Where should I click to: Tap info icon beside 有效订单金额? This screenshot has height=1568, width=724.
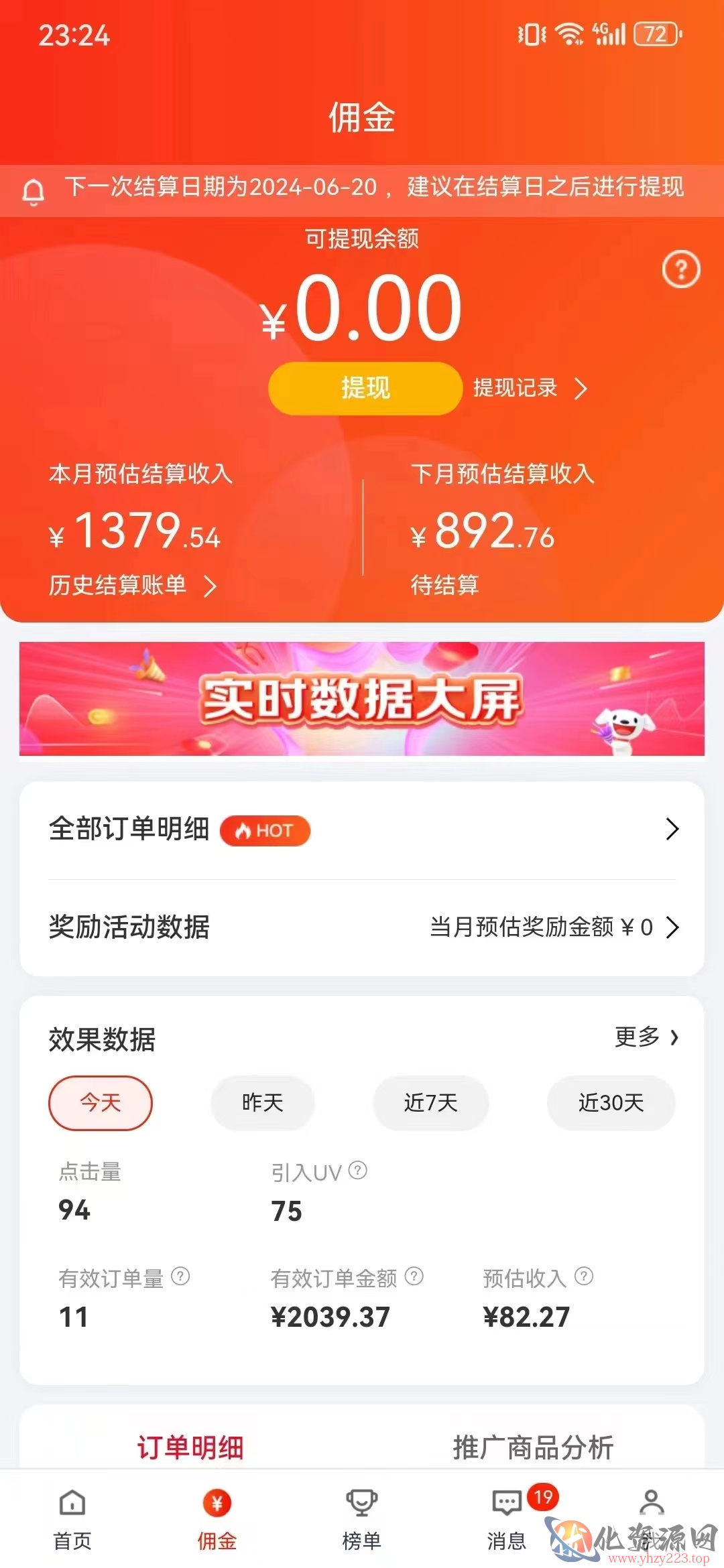pyautogui.click(x=414, y=1276)
